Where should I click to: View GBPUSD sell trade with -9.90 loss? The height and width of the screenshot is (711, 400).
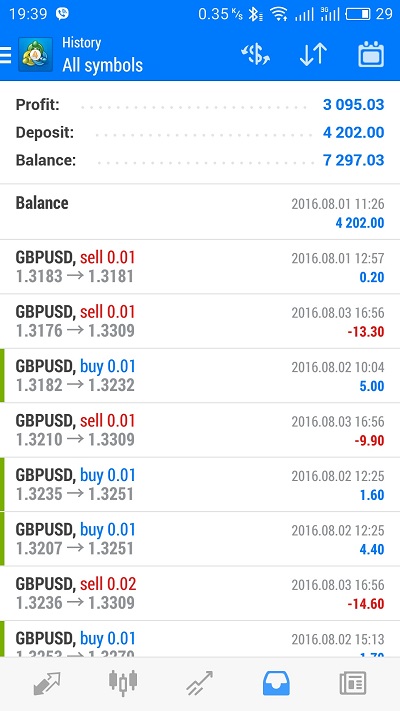200,430
